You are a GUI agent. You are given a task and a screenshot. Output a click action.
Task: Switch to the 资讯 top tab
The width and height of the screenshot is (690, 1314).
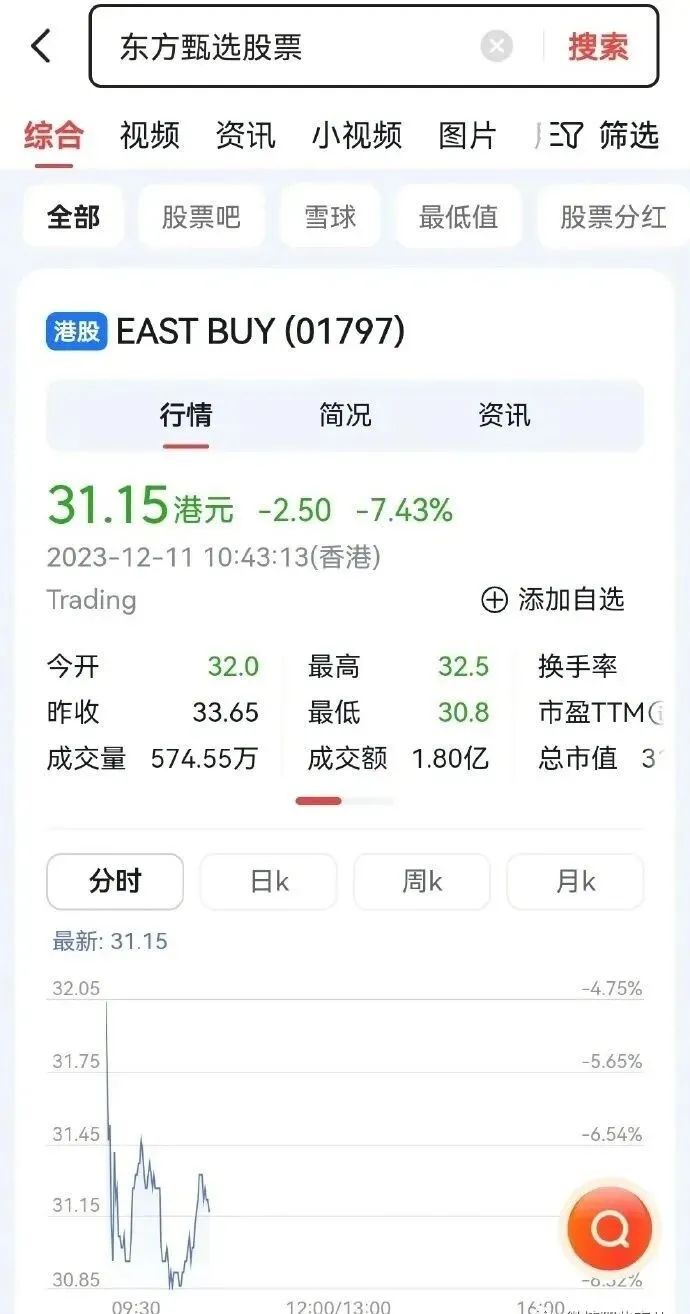pos(245,135)
